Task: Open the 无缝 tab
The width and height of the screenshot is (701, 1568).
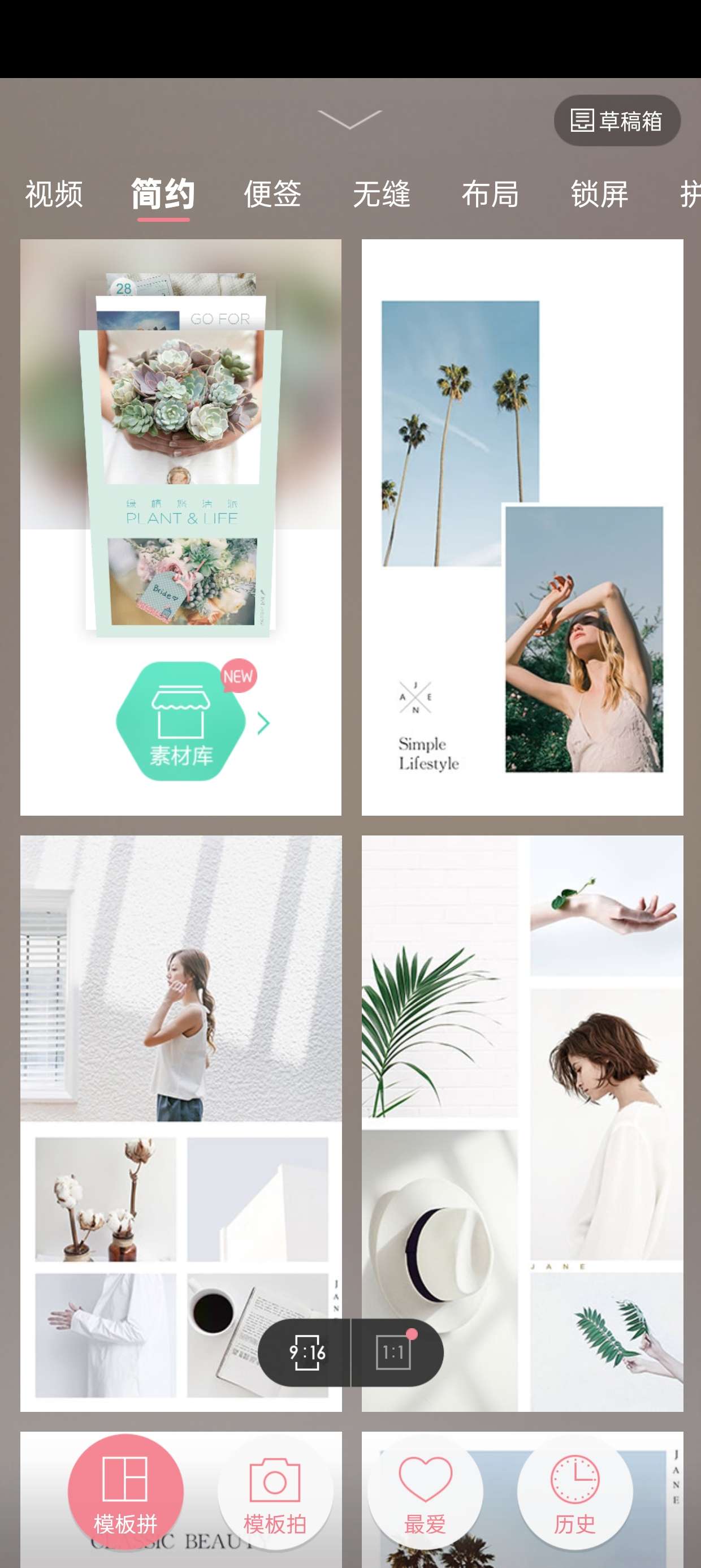Action: coord(382,195)
